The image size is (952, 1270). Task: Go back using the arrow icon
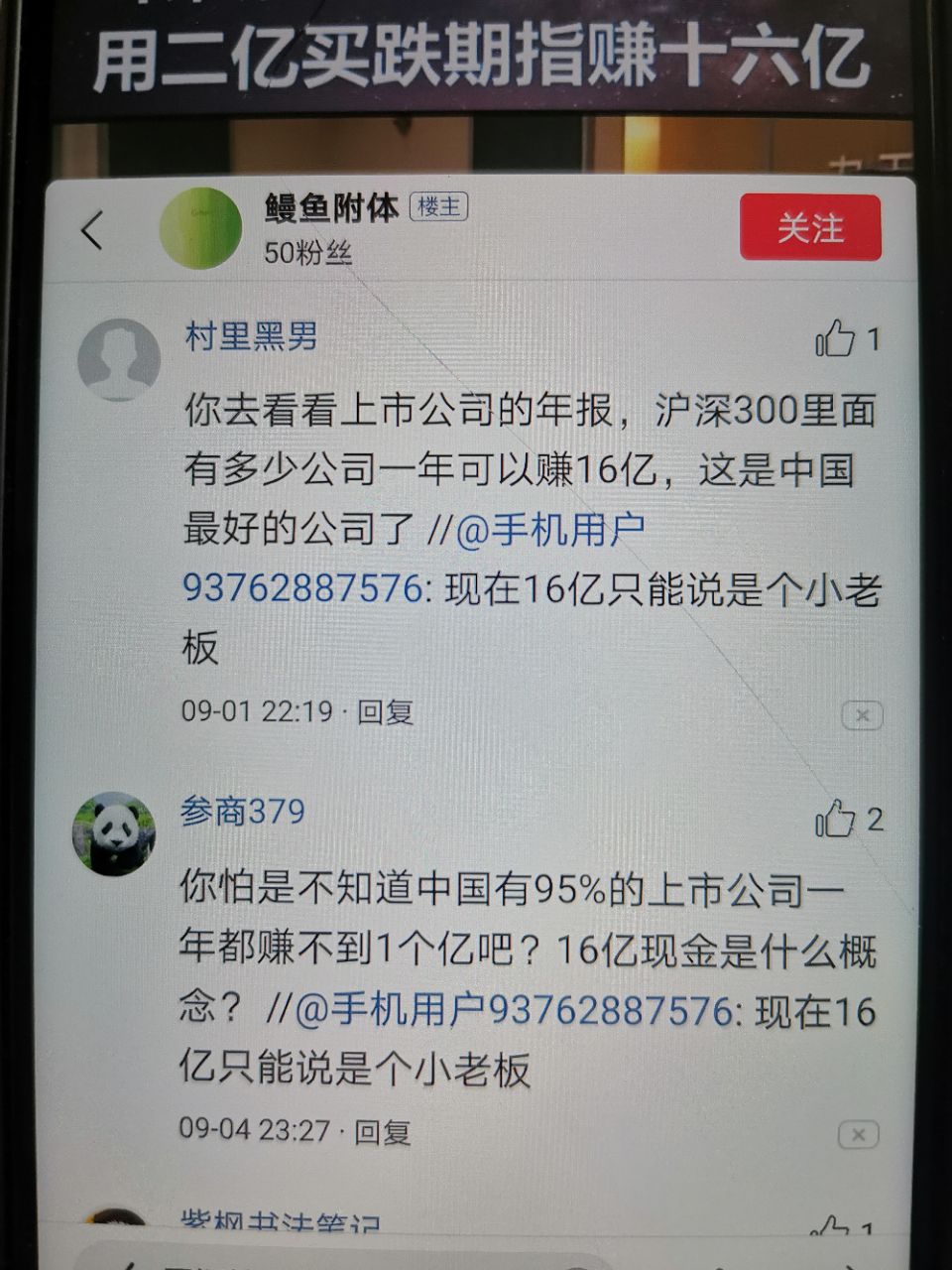point(92,232)
